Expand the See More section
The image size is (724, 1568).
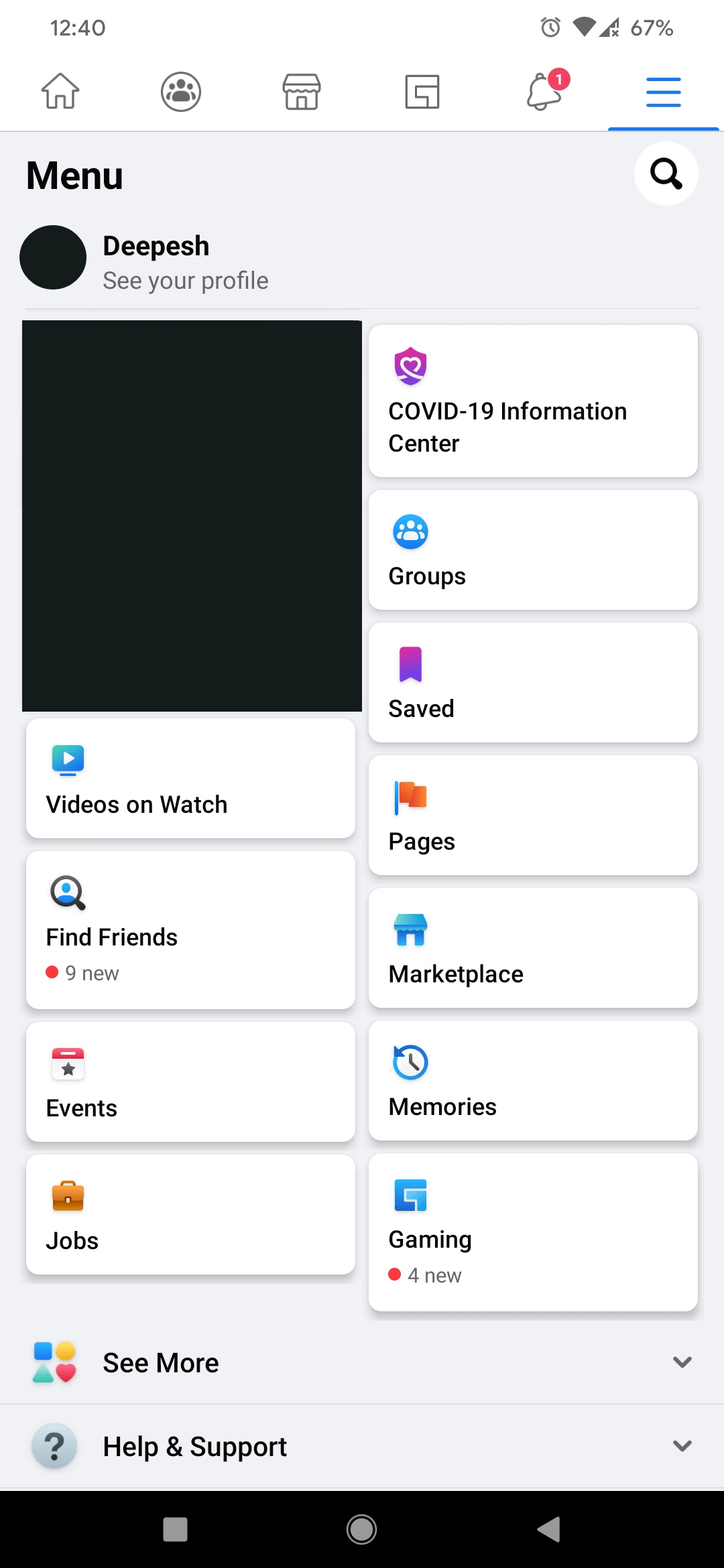pos(362,1362)
